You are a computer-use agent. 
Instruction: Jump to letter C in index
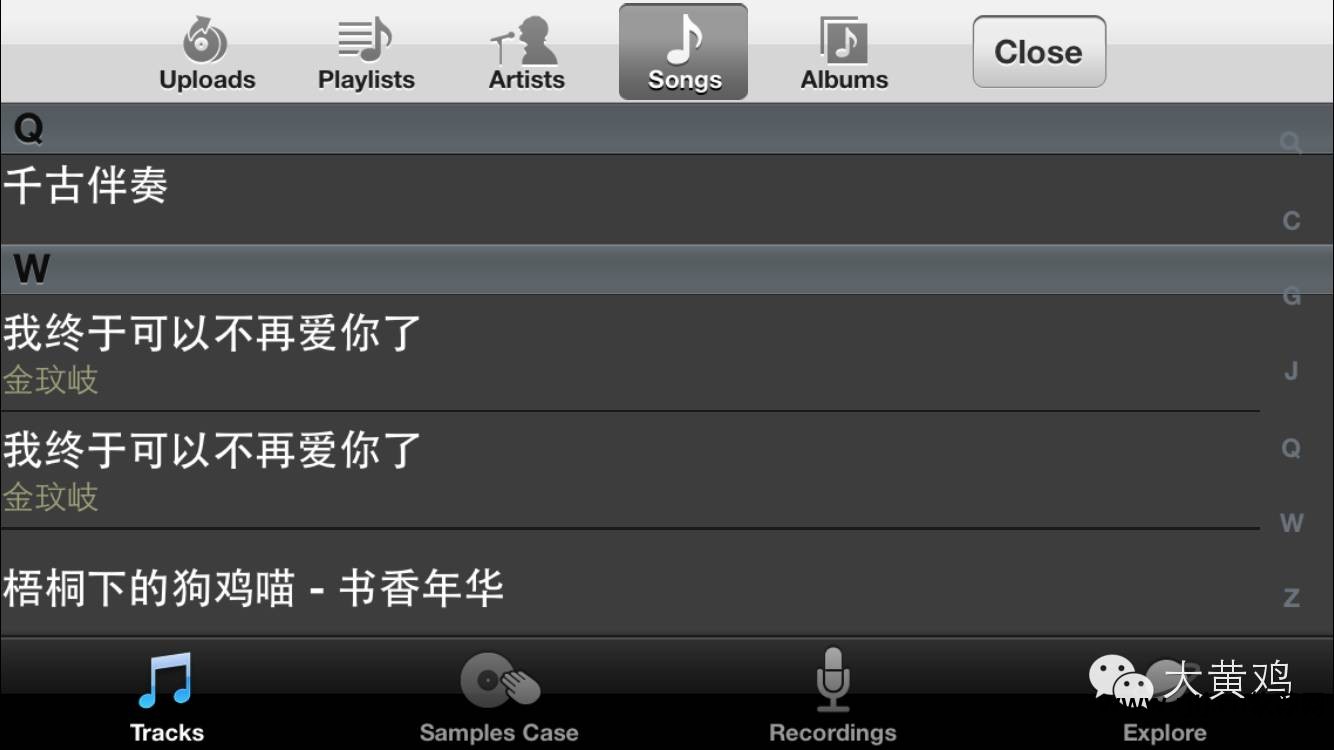[1291, 221]
